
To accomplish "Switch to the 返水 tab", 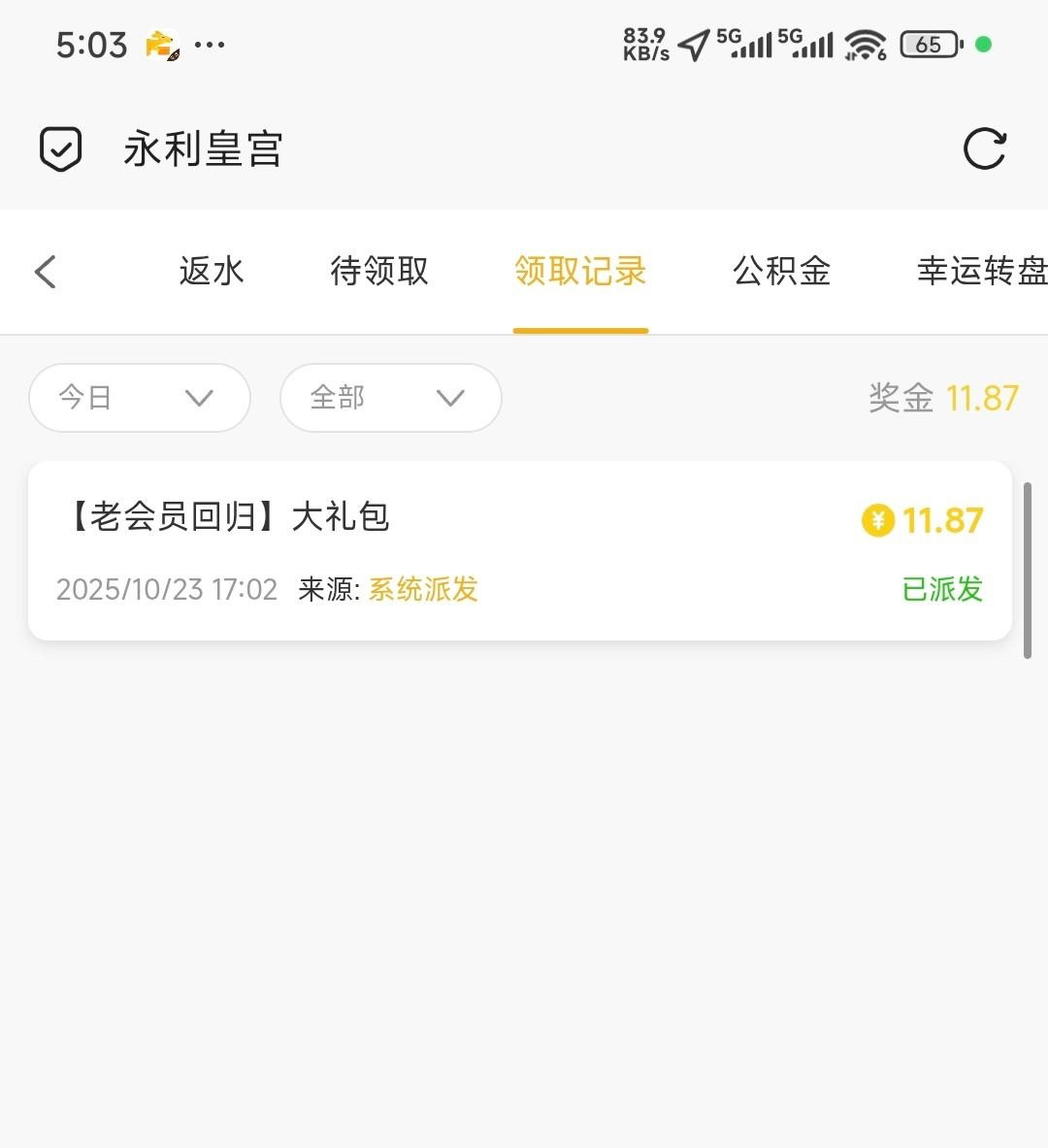I will click(212, 272).
